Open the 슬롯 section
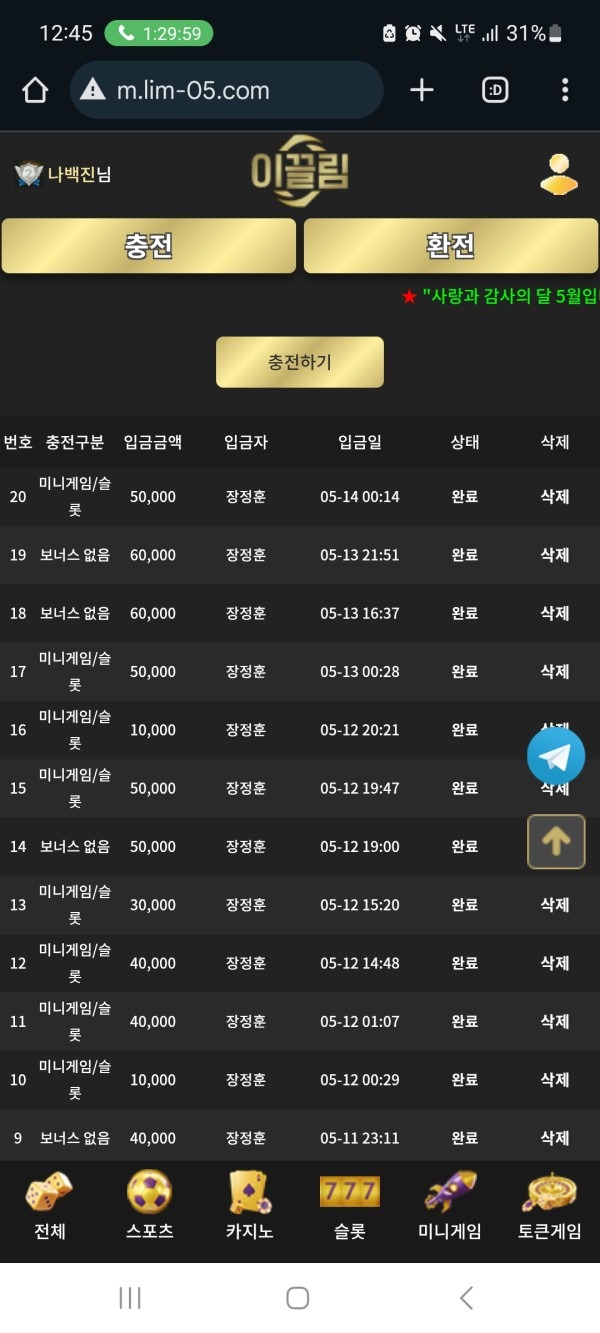Image resolution: width=600 pixels, height=1333 pixels. point(349,1207)
